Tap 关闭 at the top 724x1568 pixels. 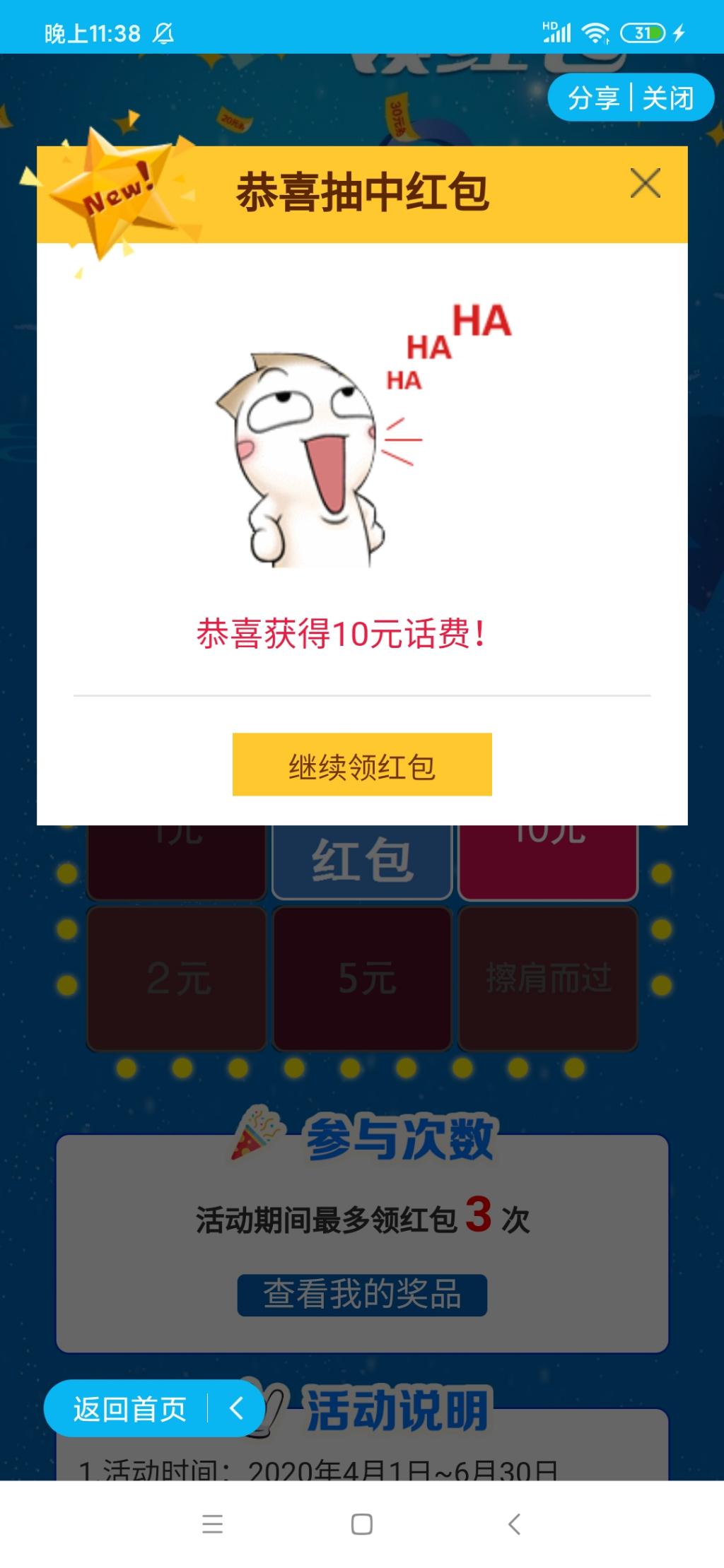click(668, 98)
